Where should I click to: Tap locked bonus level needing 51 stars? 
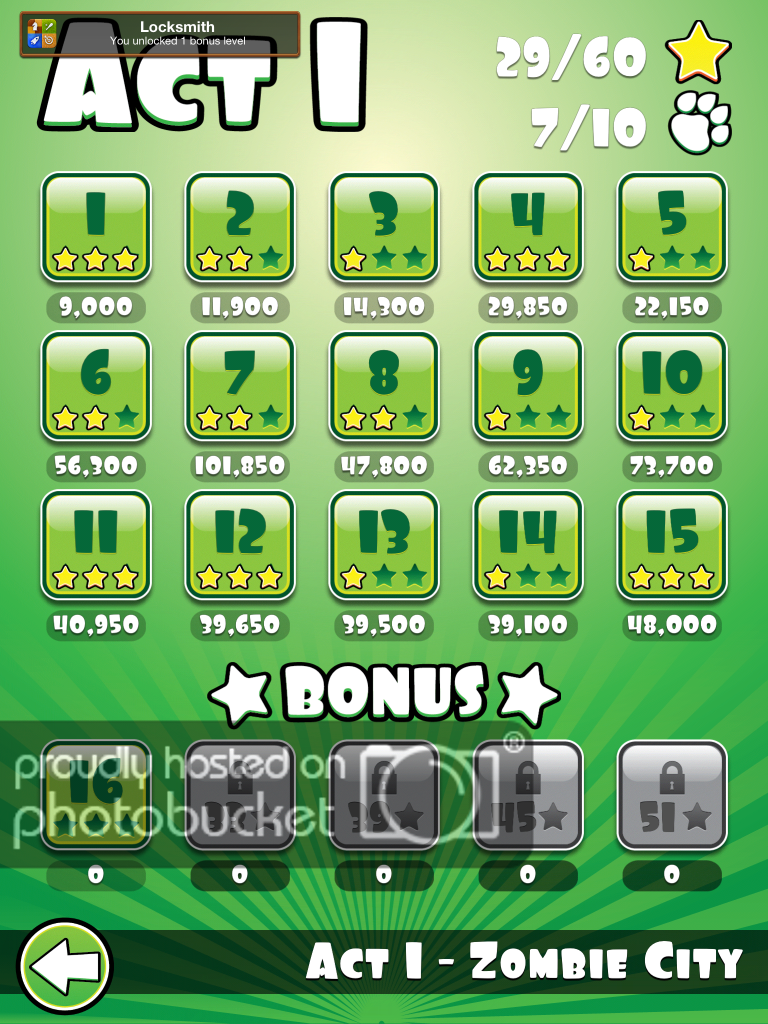click(x=671, y=795)
